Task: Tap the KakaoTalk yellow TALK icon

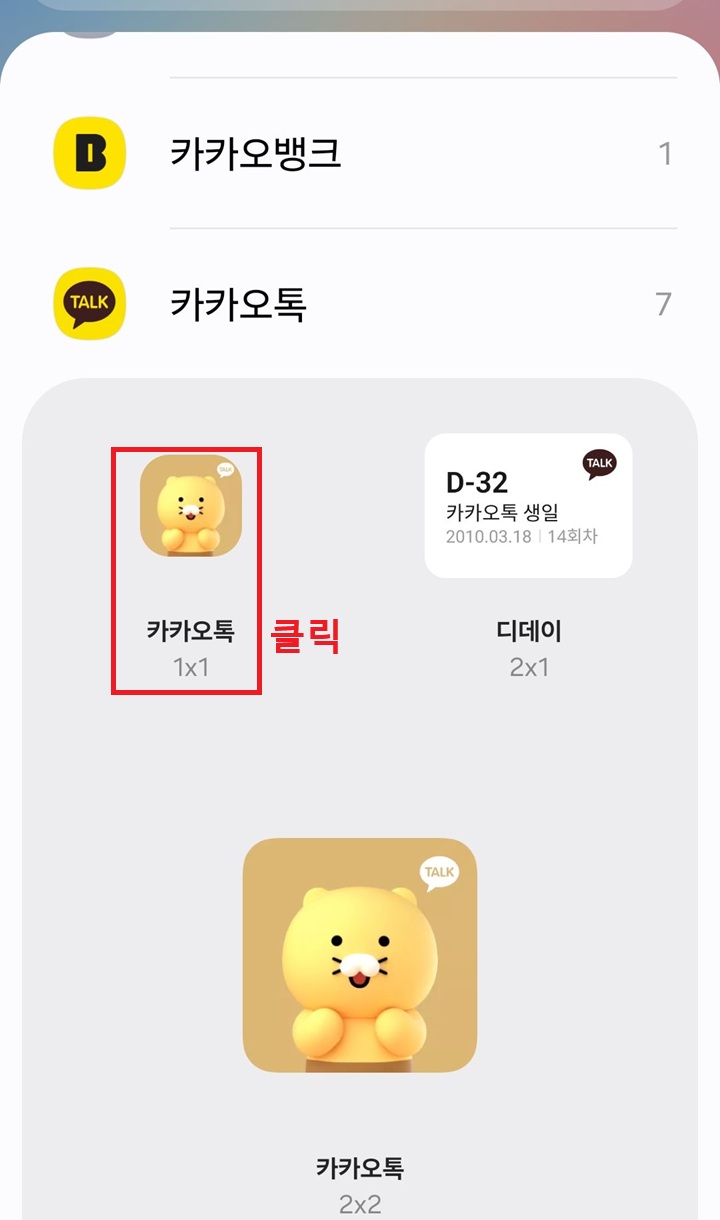Action: click(x=87, y=304)
